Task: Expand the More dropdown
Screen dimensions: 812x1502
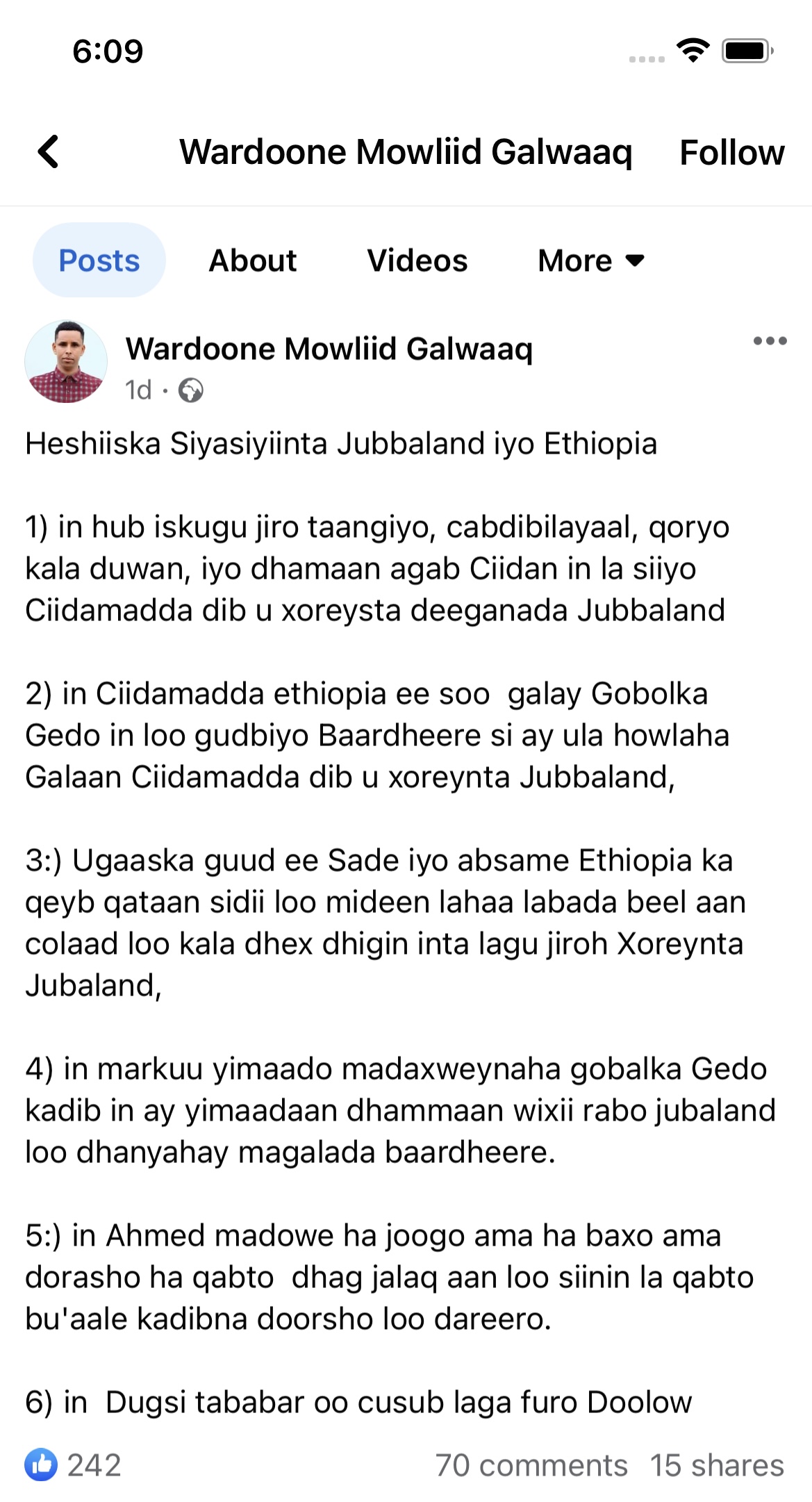Action: (591, 261)
